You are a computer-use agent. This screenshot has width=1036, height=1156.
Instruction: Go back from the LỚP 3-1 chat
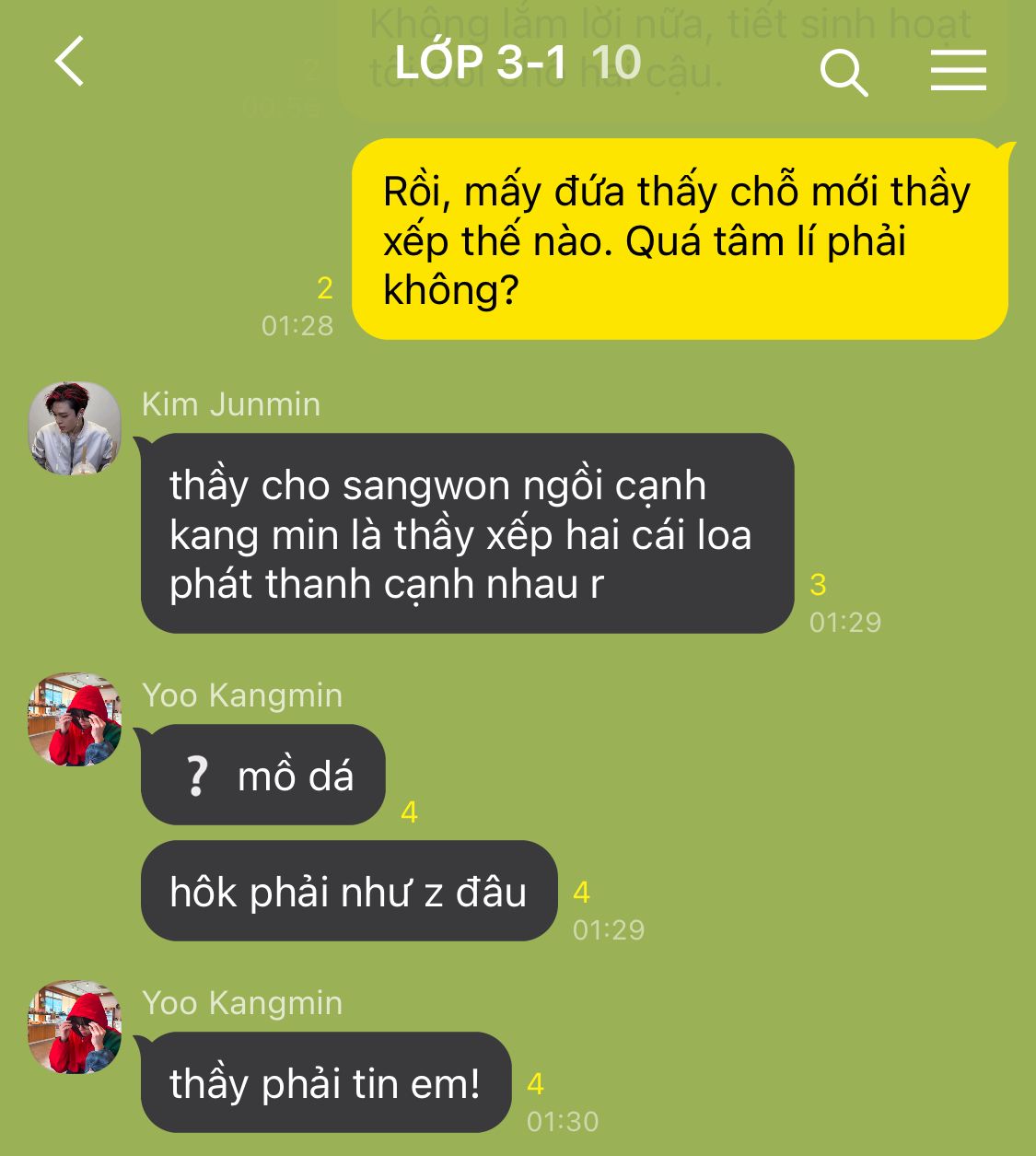70,62
